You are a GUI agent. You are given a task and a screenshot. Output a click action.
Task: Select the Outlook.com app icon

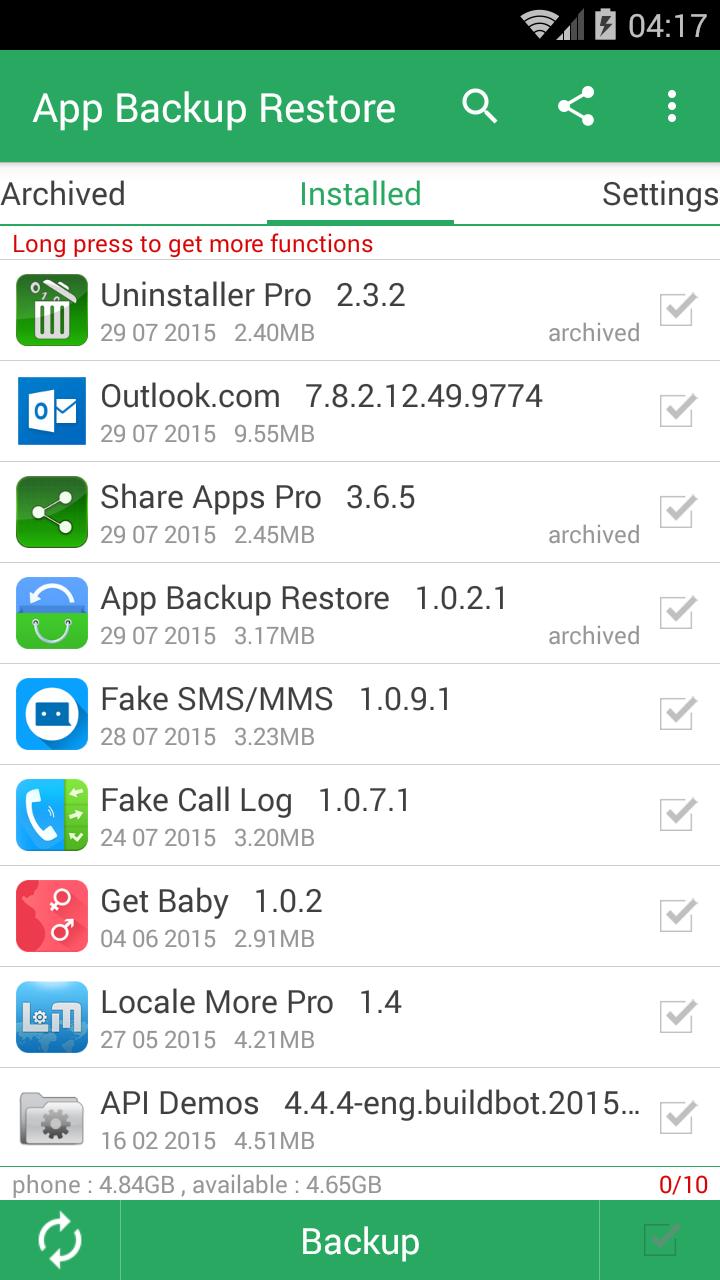pos(51,411)
